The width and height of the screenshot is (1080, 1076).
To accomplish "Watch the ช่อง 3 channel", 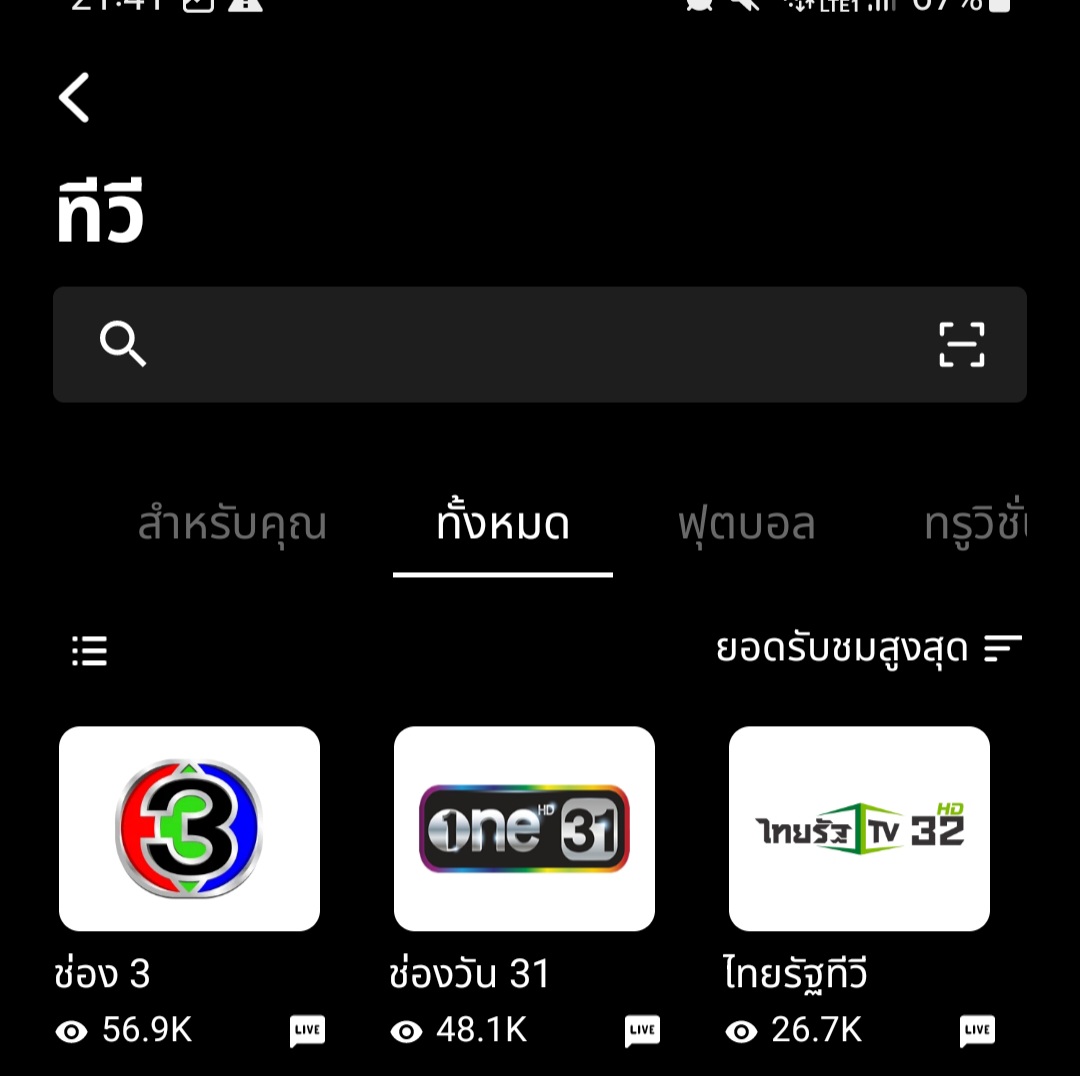I will pos(189,828).
